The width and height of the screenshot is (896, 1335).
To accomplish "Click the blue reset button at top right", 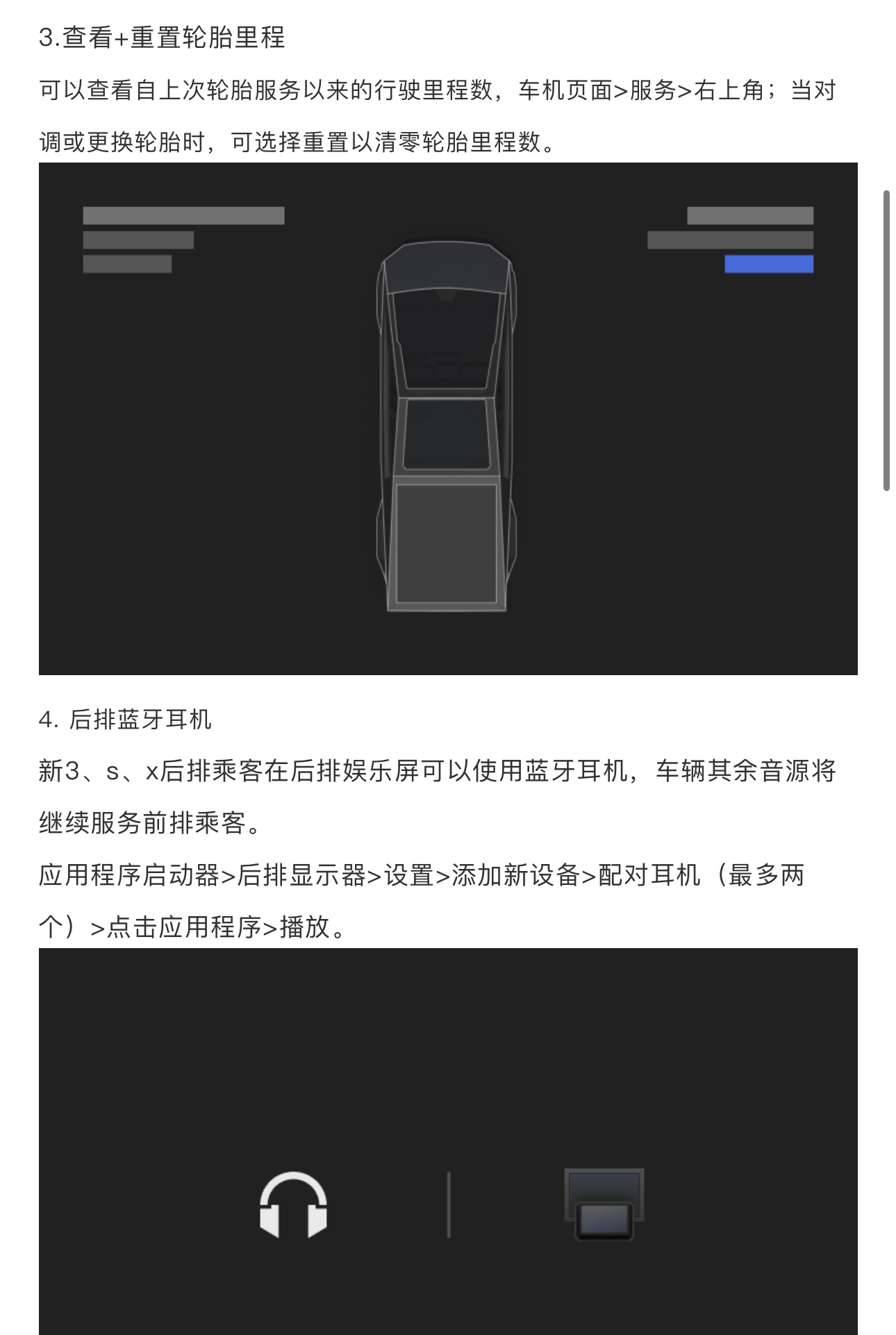I will click(768, 263).
